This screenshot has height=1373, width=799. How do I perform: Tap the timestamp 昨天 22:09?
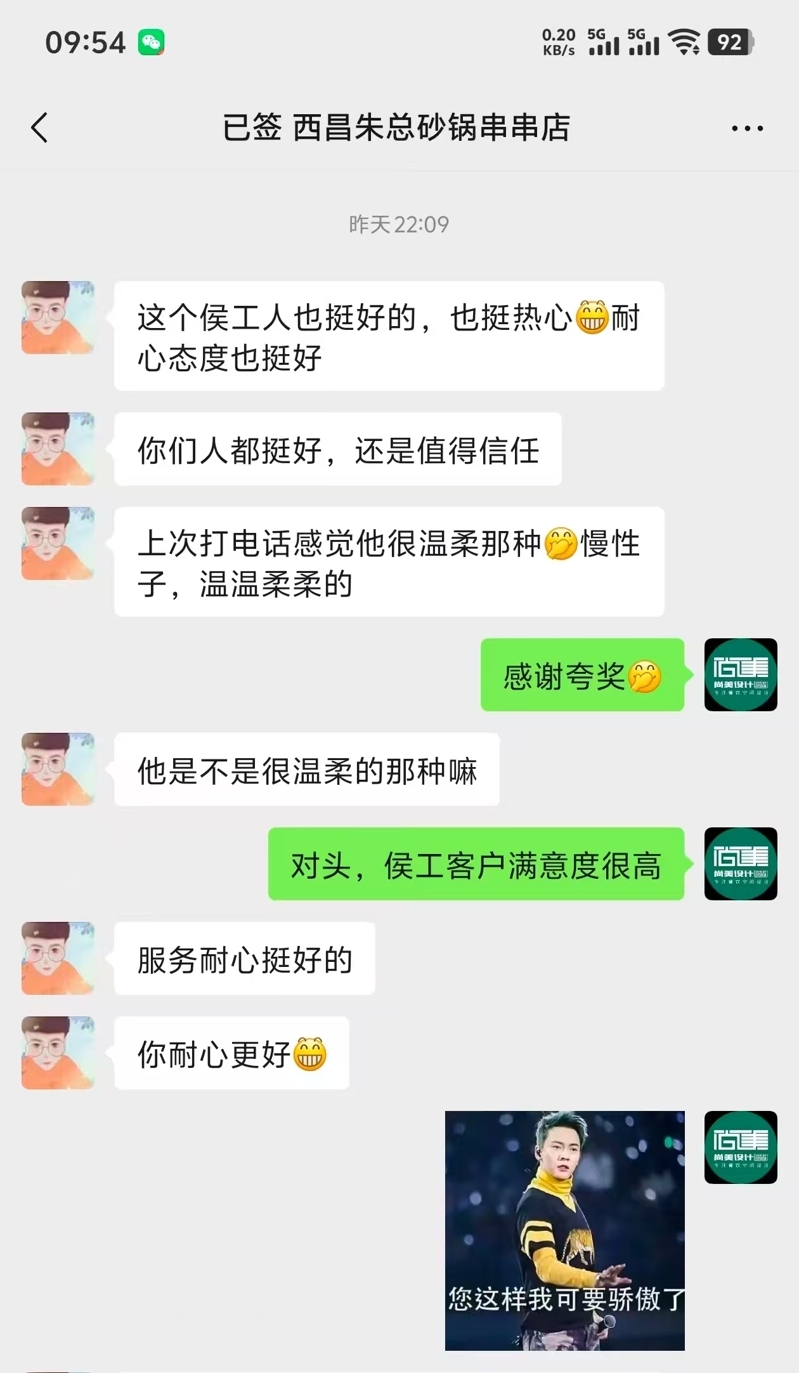[399, 223]
